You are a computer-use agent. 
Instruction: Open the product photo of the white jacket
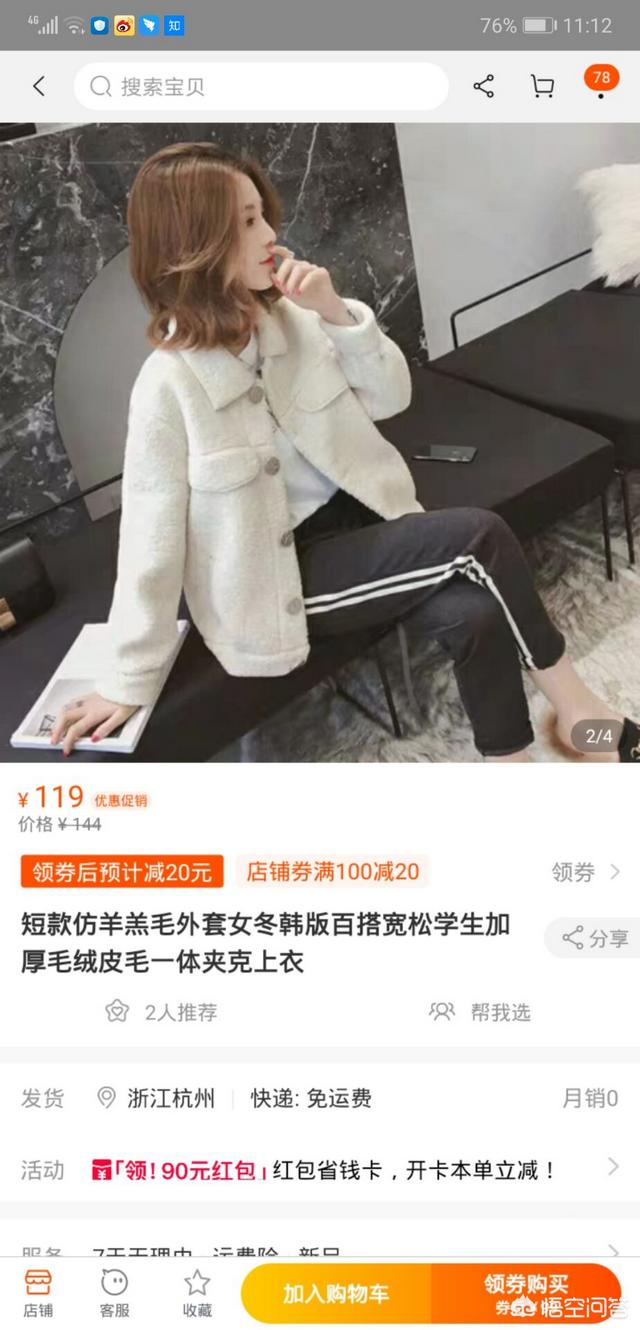click(x=320, y=440)
